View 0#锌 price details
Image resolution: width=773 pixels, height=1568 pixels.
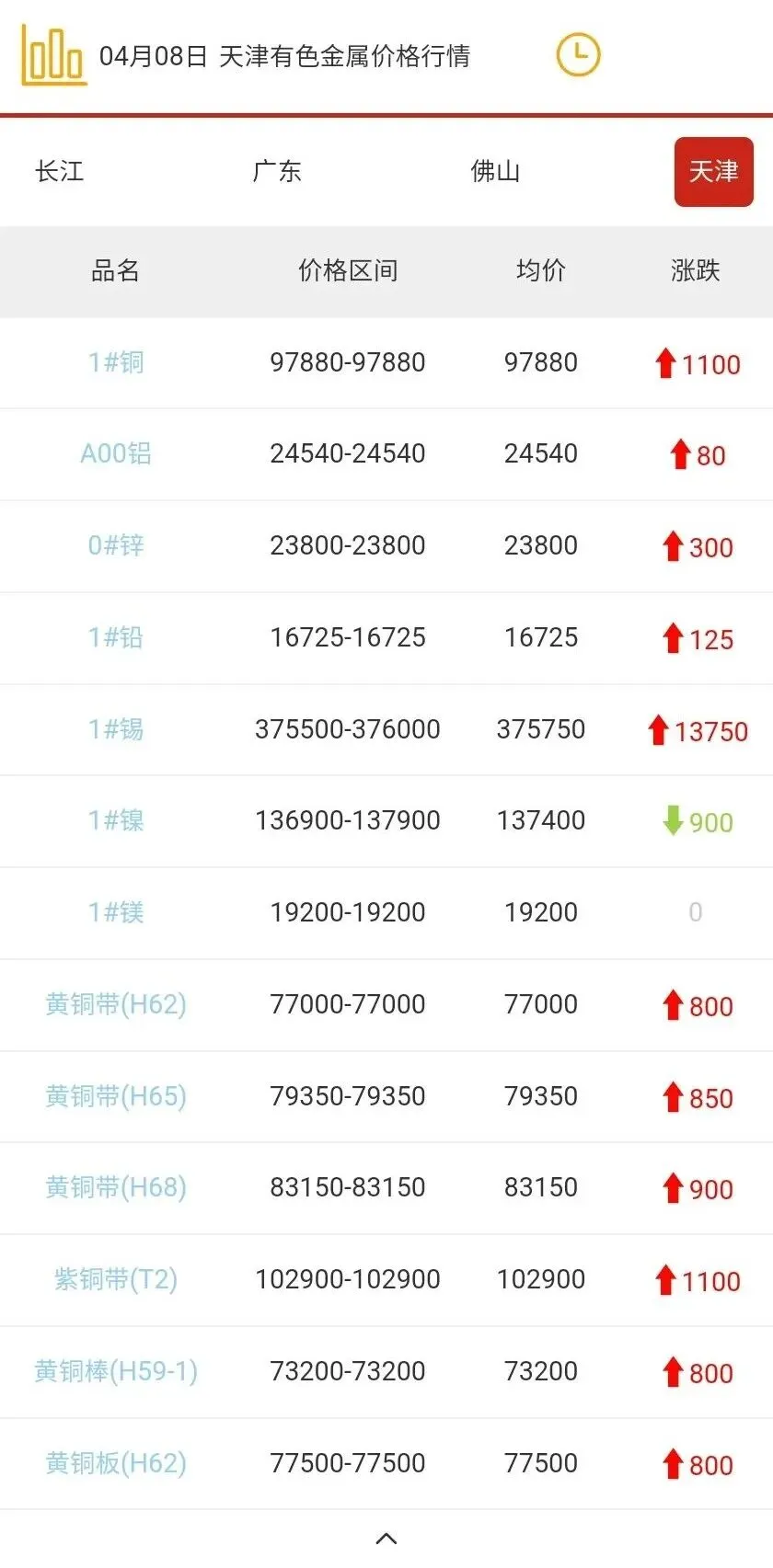pos(116,545)
